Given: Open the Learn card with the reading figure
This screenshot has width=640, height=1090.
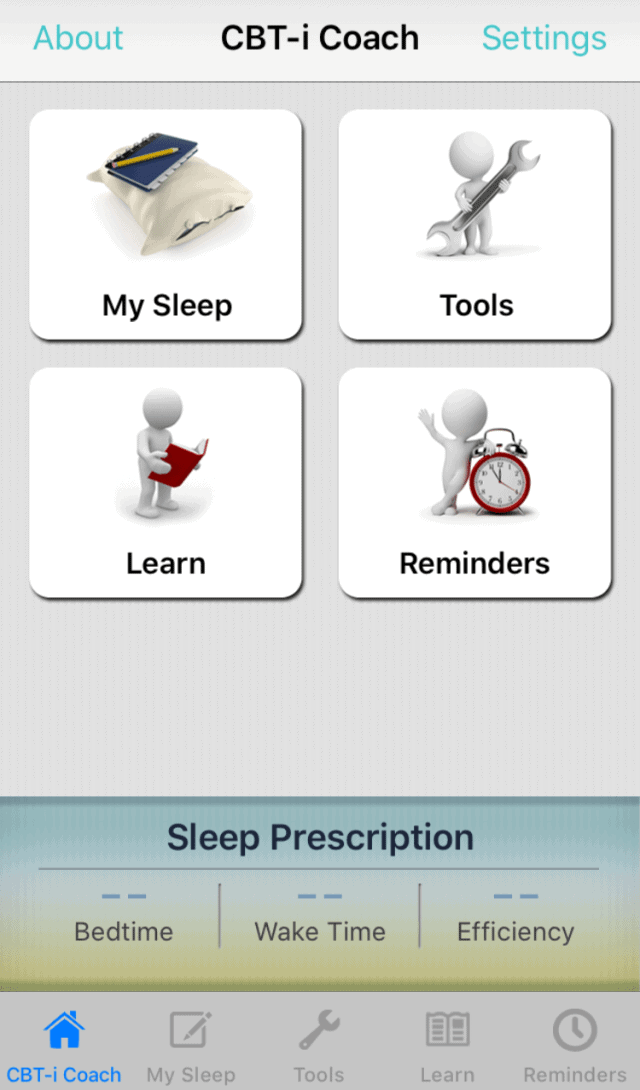Looking at the screenshot, I should (166, 482).
